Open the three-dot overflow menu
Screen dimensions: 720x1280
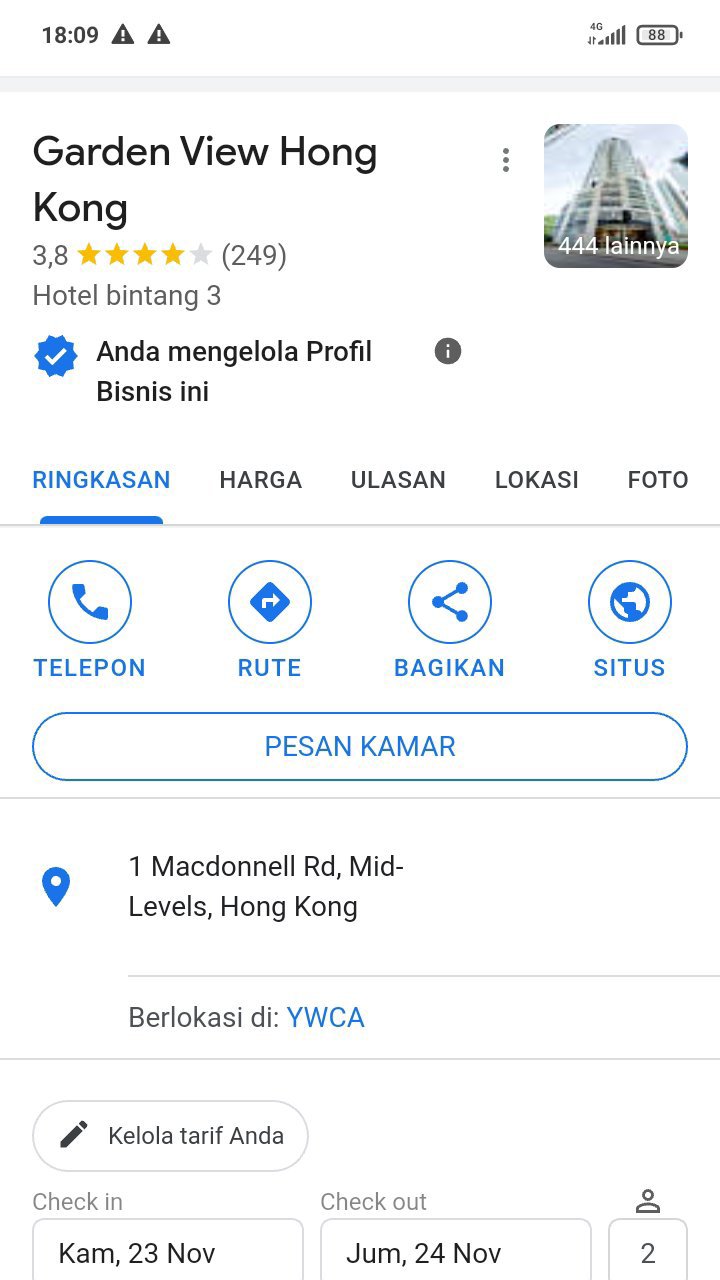[x=506, y=160]
